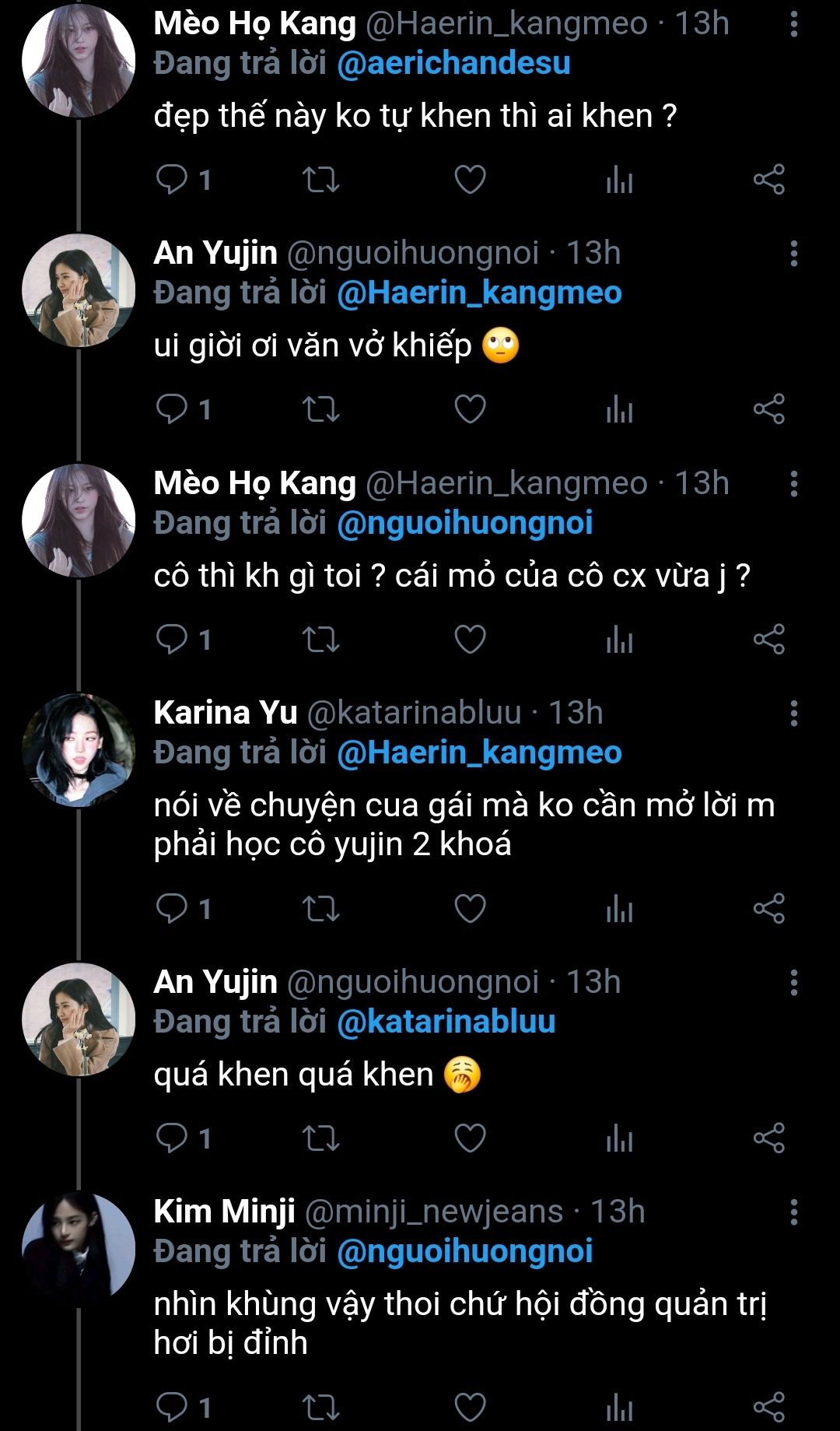Image resolution: width=840 pixels, height=1431 pixels.
Task: Open overflow menu on Kim Minji's tweet
Action: [793, 1212]
